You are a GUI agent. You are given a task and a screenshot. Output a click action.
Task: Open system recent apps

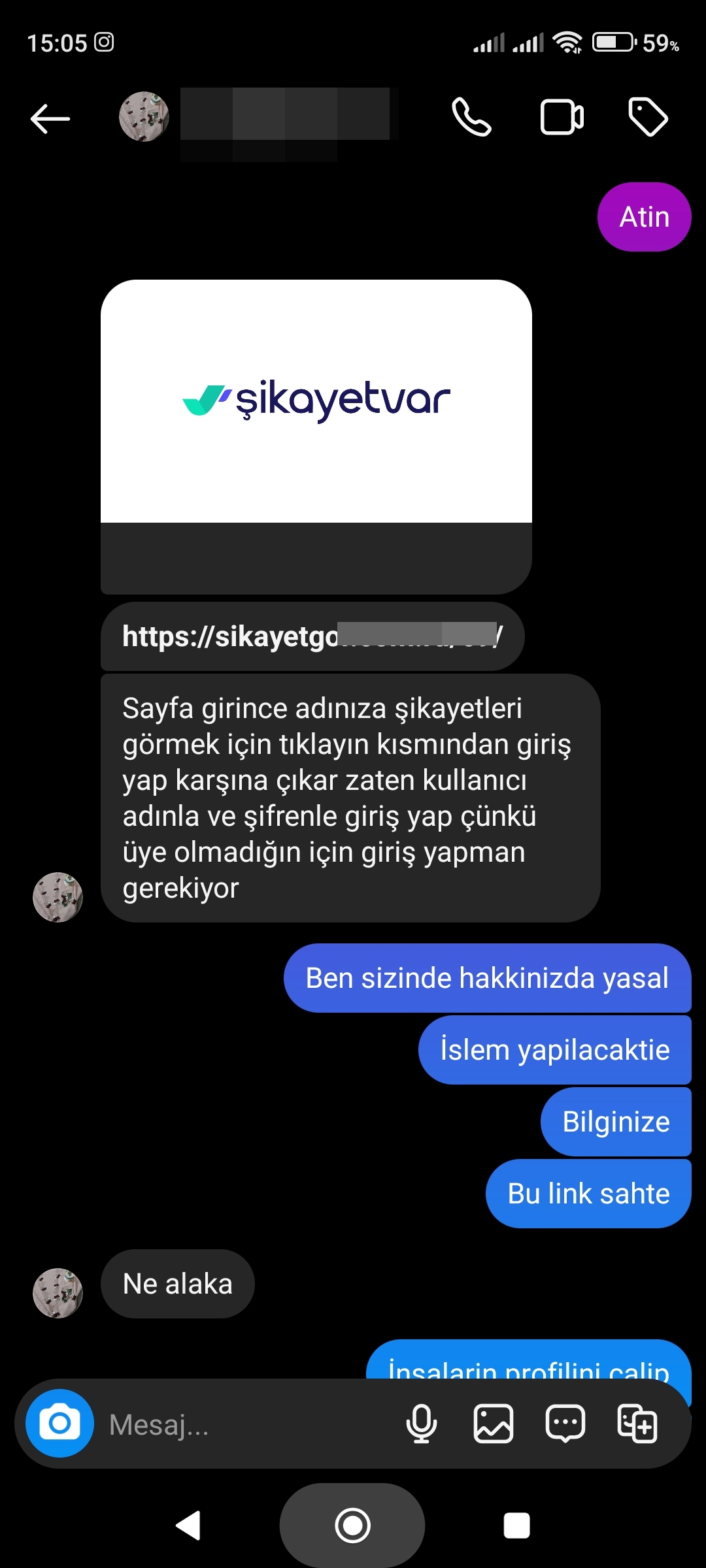pyautogui.click(x=516, y=1526)
